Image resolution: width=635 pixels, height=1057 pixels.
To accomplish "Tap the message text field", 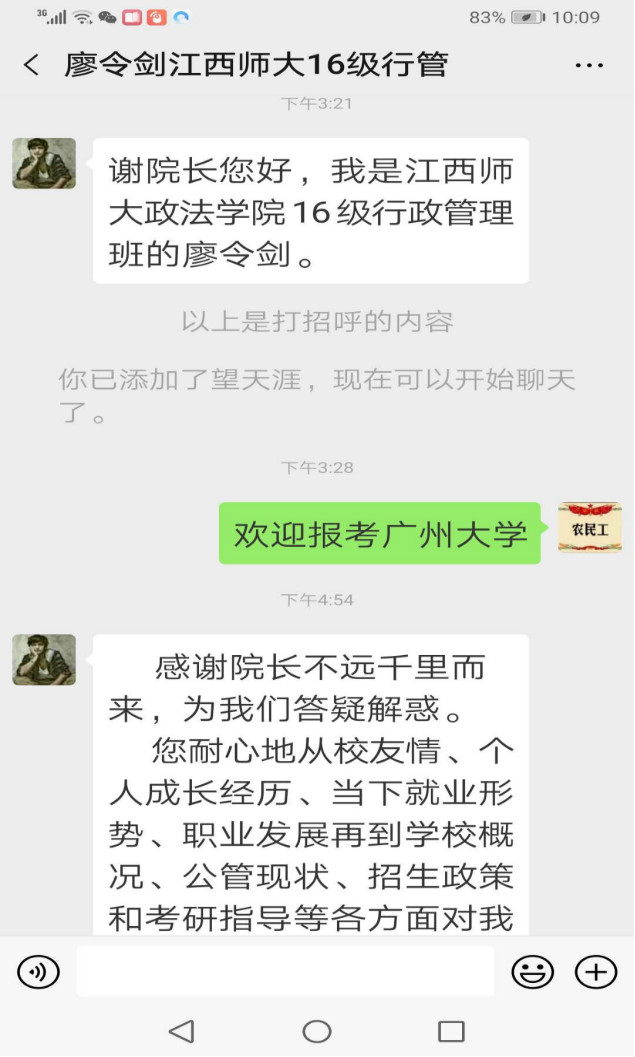I will coord(285,971).
